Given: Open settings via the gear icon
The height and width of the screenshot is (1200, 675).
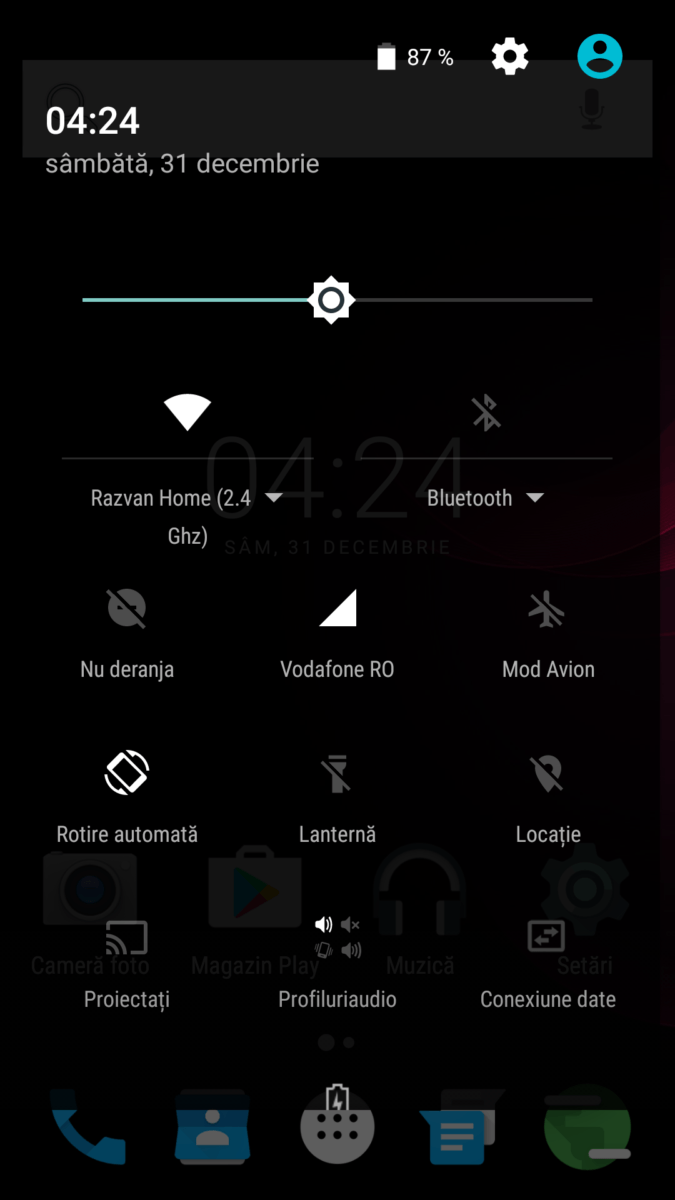Looking at the screenshot, I should [x=509, y=57].
